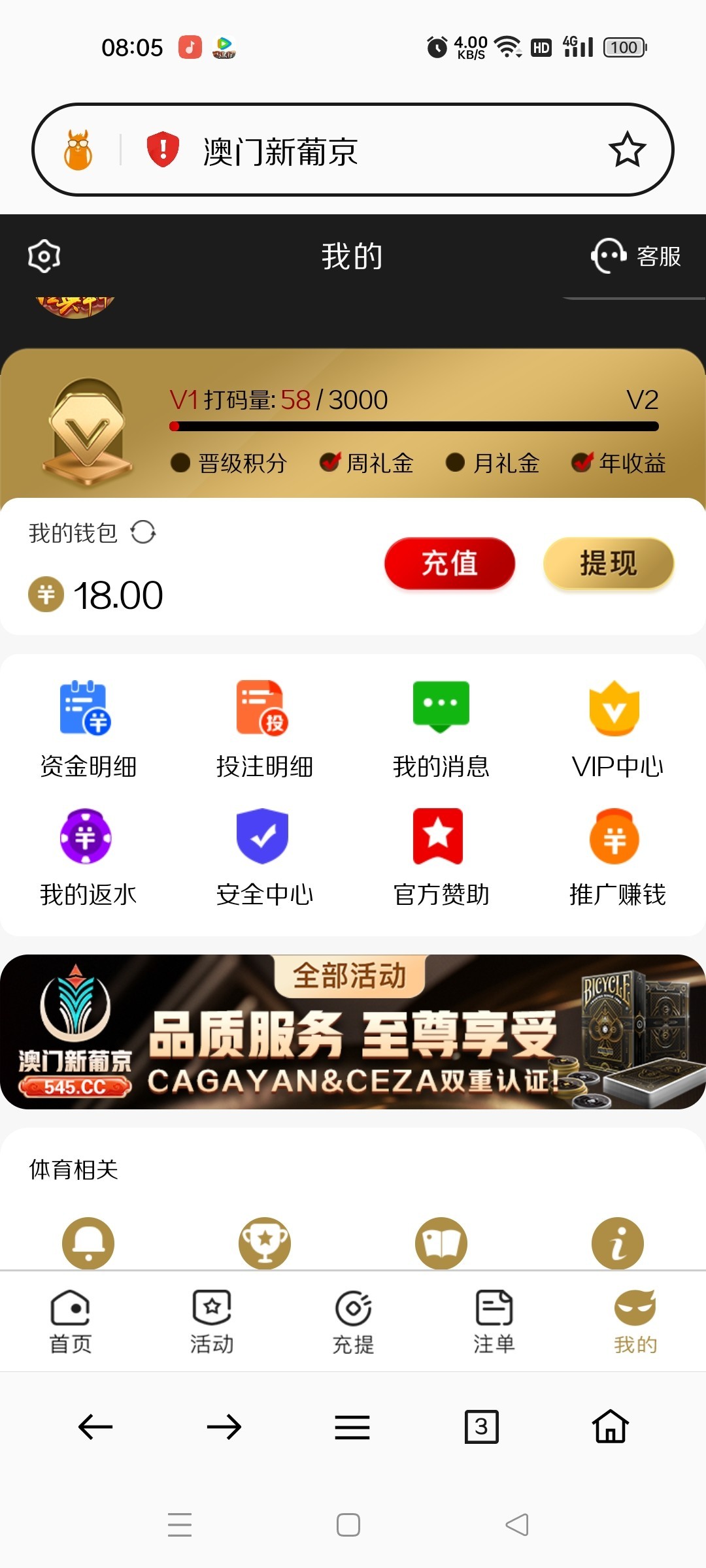Contact 客服 customer service
This screenshot has width=706, height=1568.
pos(636,256)
